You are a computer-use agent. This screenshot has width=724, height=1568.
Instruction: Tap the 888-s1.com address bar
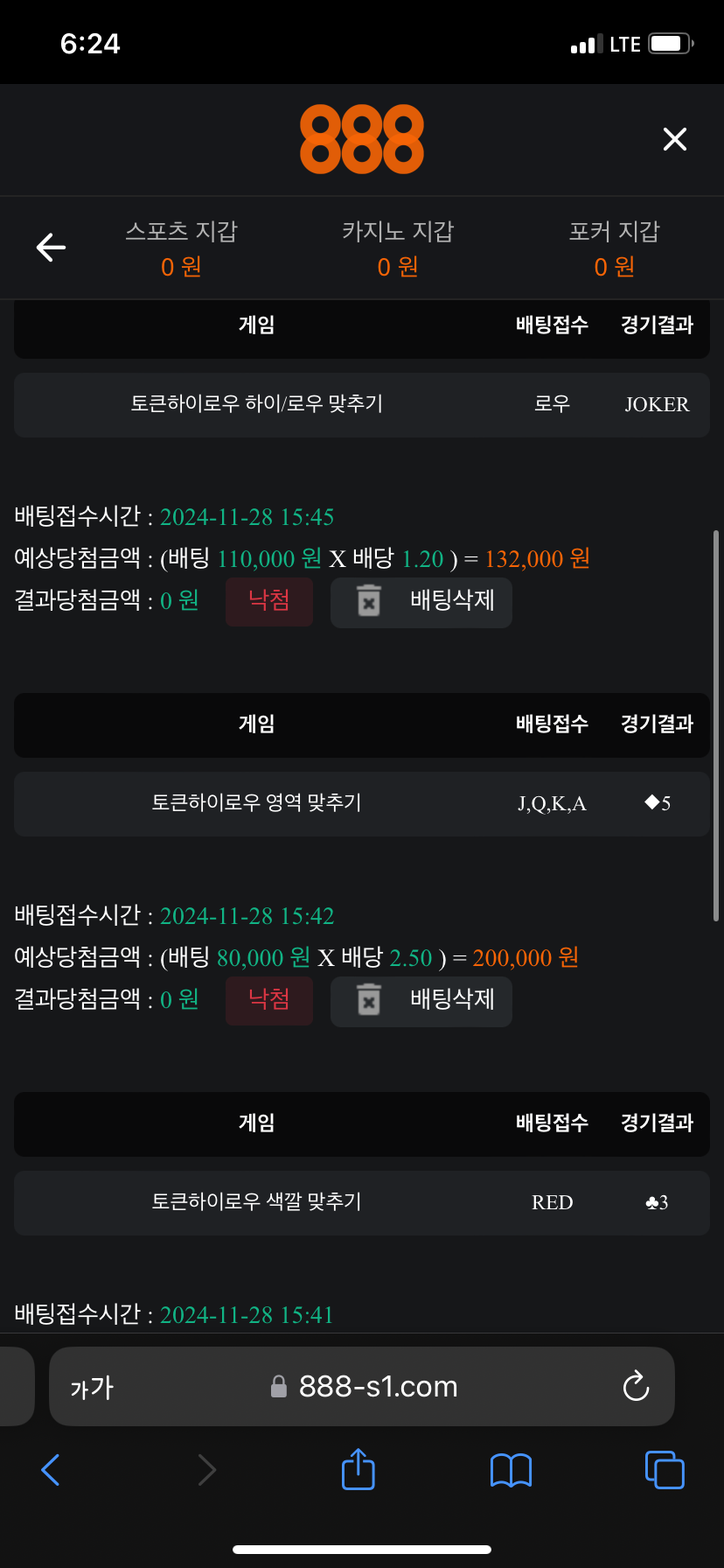(362, 1386)
